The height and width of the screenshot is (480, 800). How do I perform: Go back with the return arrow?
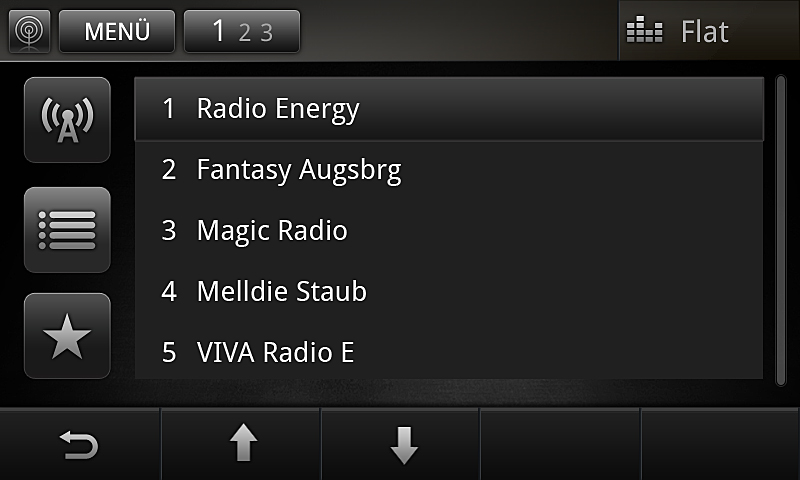pos(80,445)
